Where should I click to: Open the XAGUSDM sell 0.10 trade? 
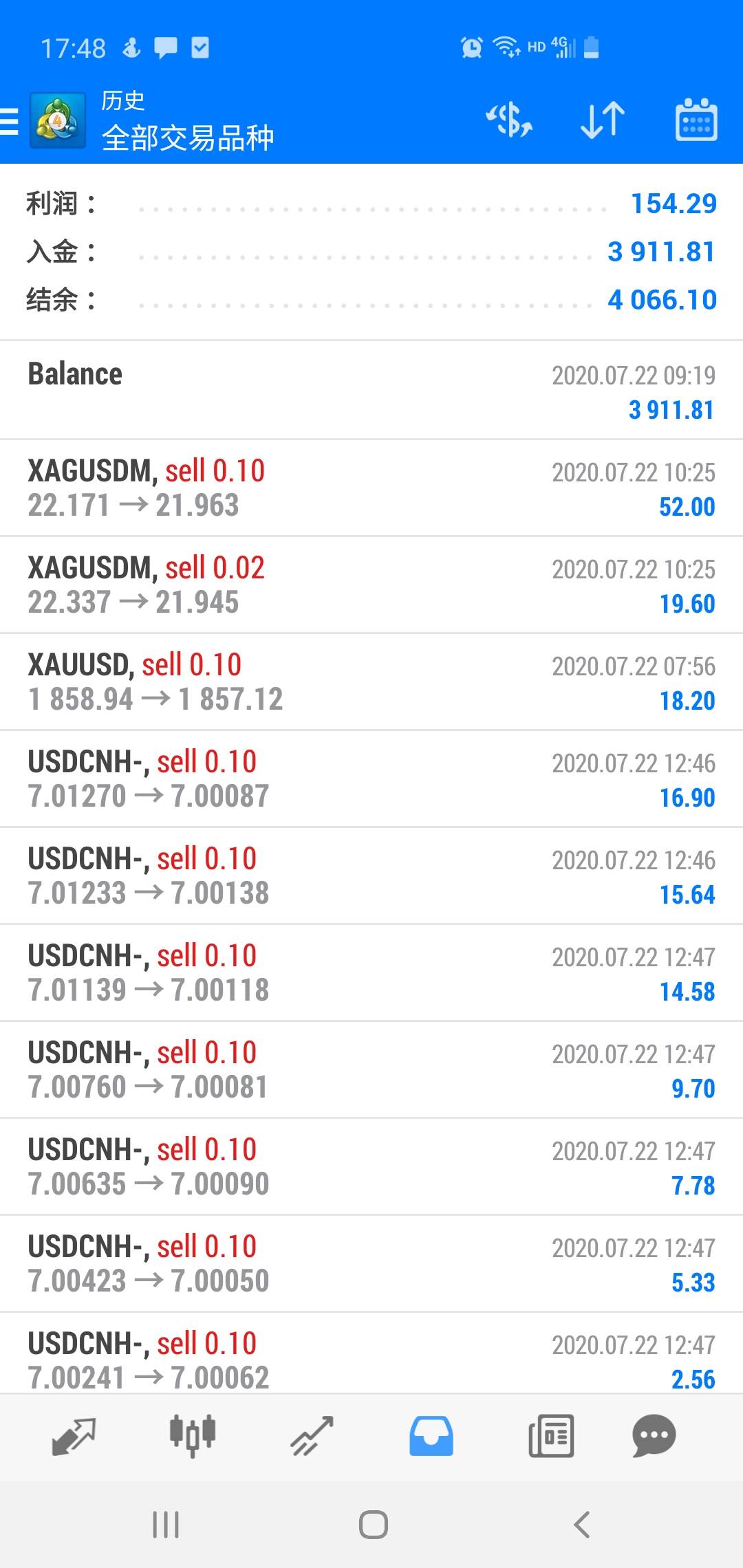[371, 488]
